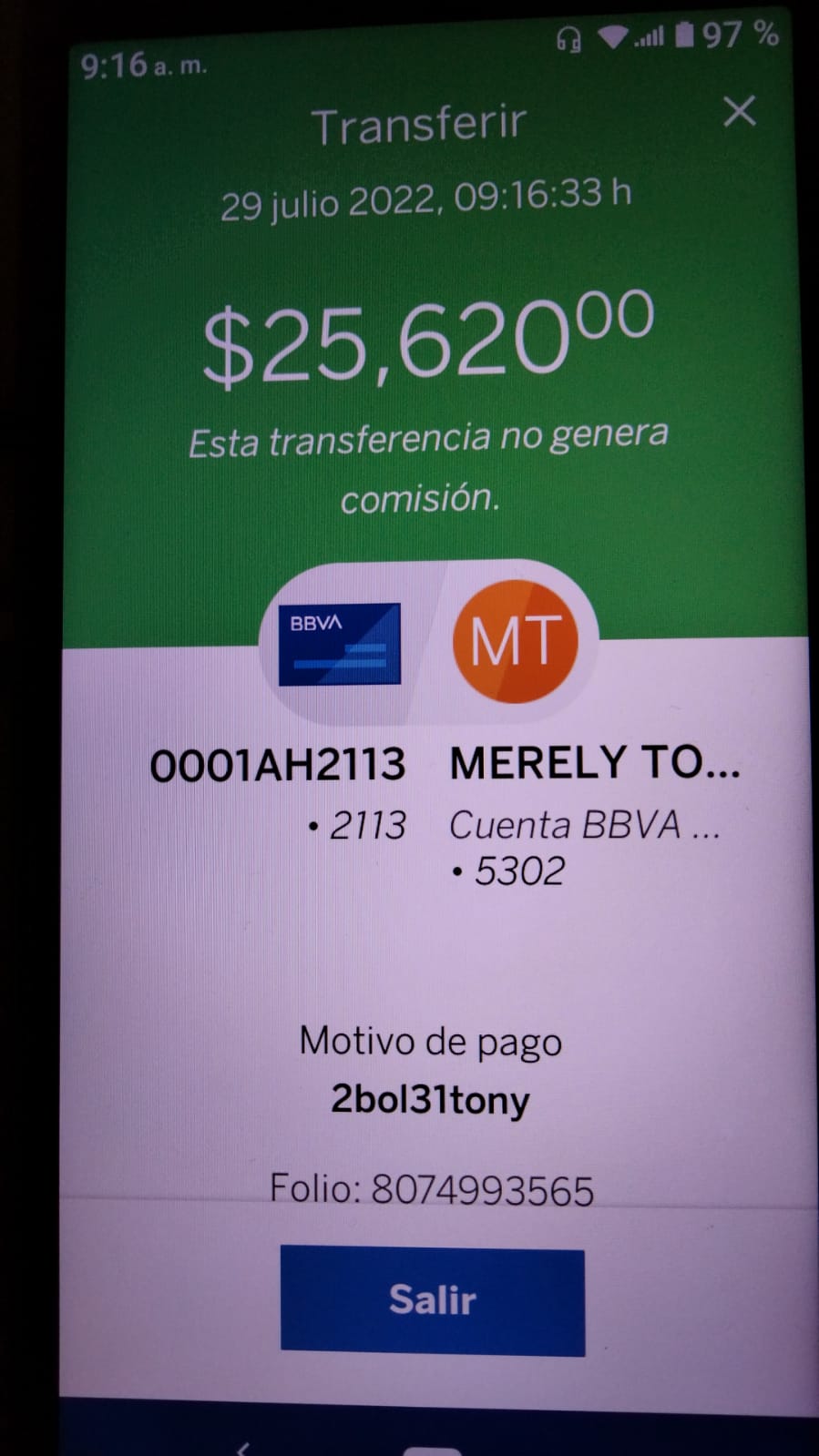Close the transfer confirmation with the X
Image resolution: width=819 pixels, height=1456 pixels.
pyautogui.click(x=739, y=111)
